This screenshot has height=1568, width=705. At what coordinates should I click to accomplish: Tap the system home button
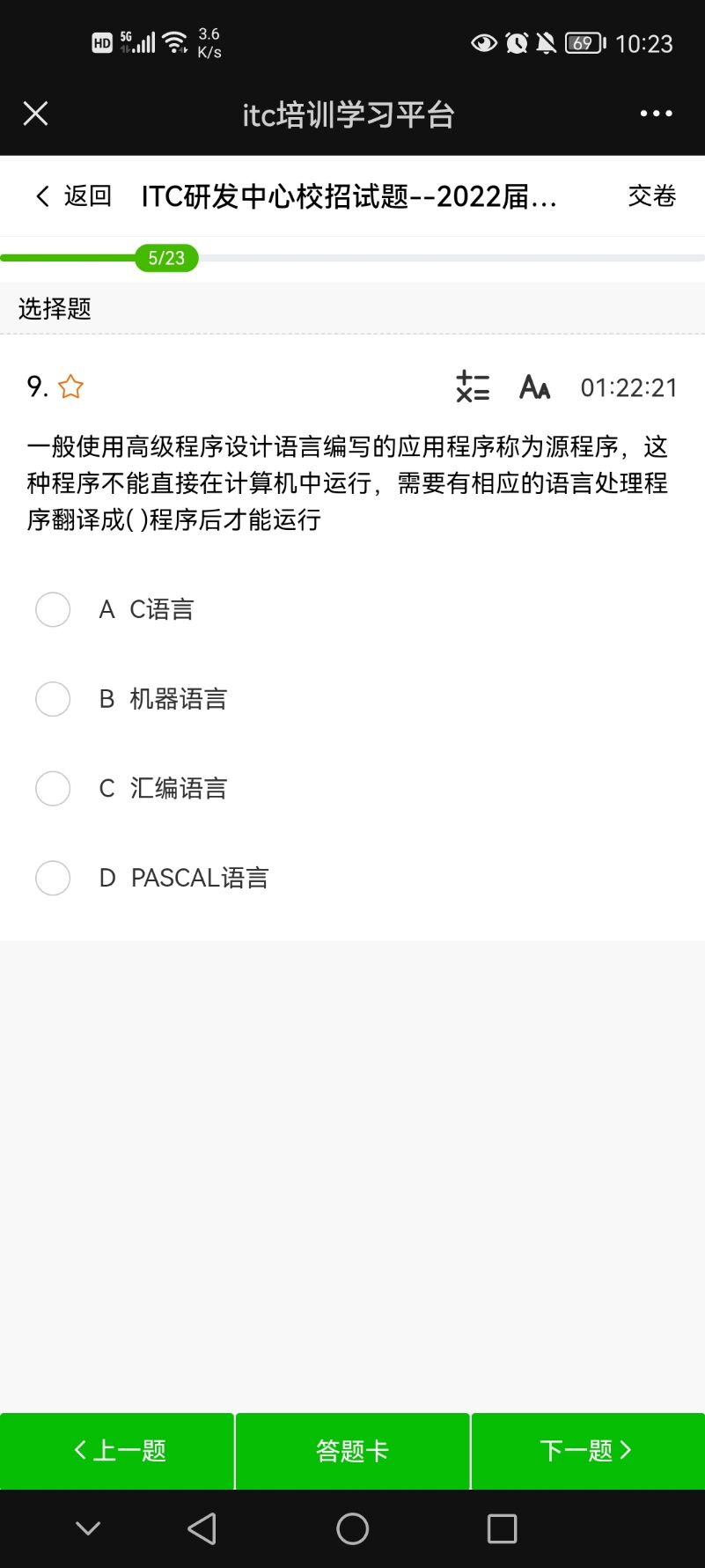click(352, 1529)
